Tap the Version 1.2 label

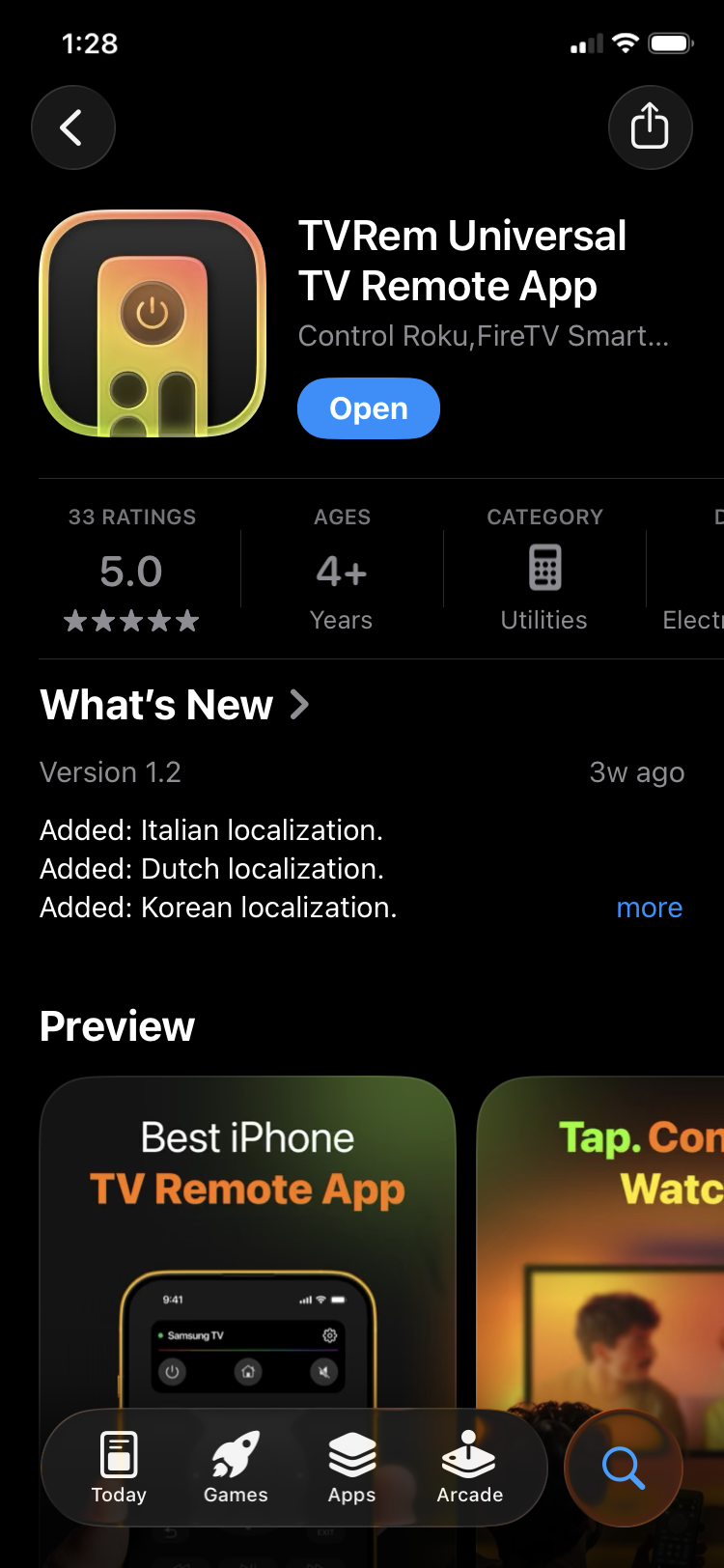111,771
